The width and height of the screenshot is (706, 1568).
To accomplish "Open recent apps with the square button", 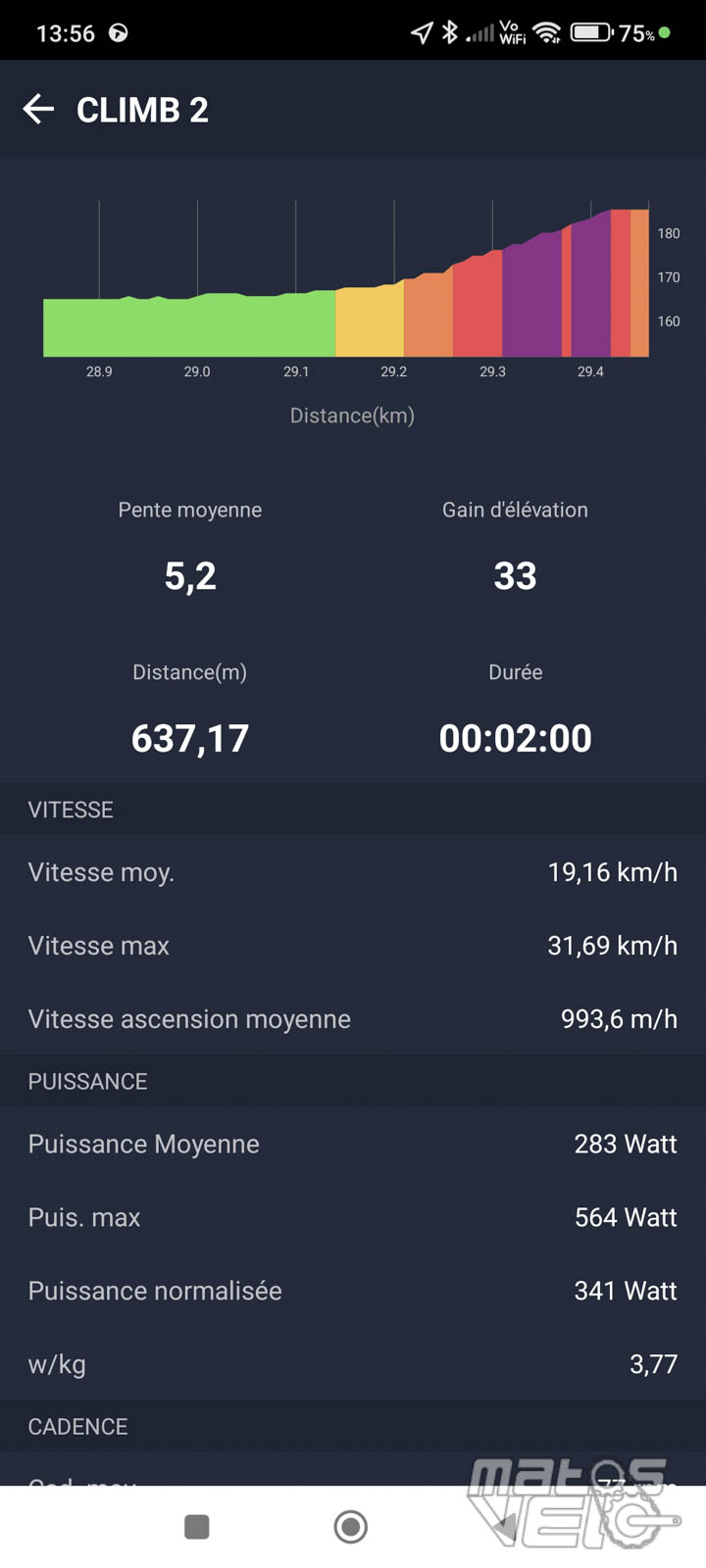I will pos(197,1526).
